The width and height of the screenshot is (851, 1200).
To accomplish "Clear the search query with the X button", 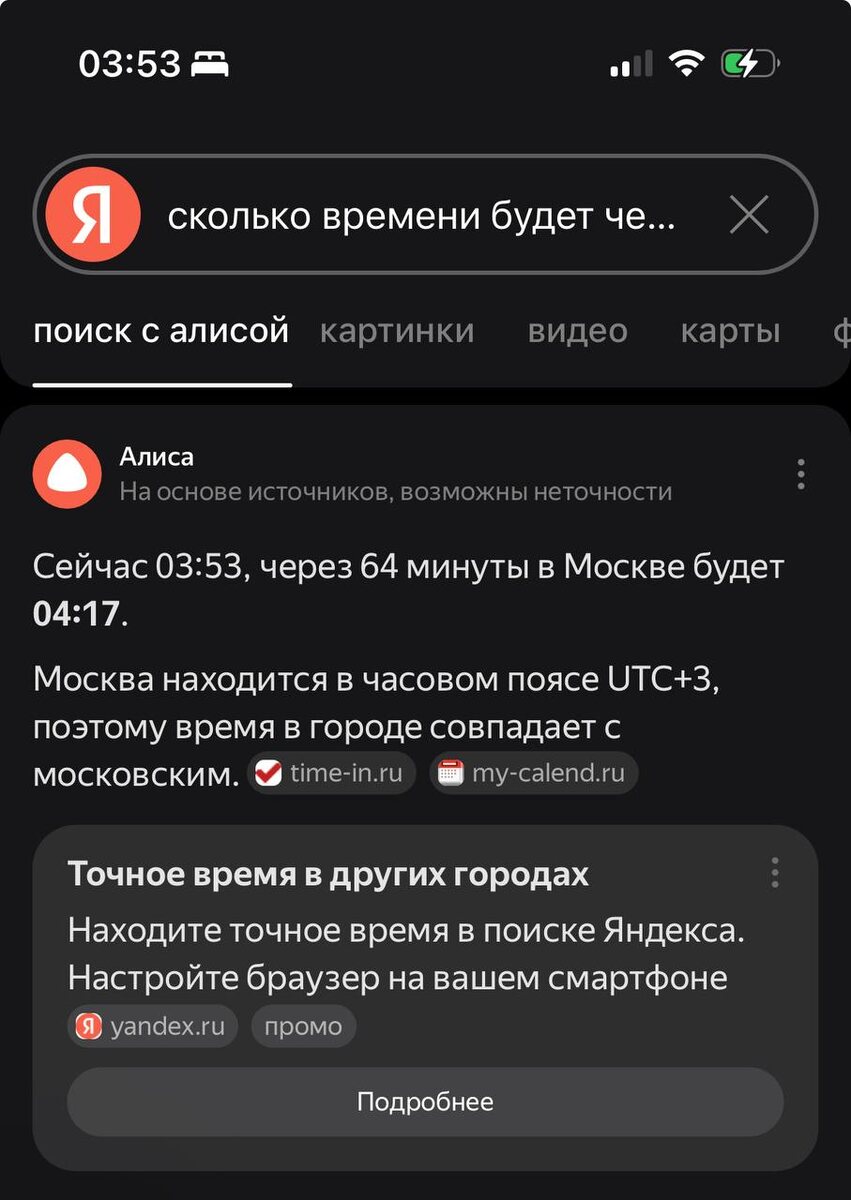I will click(x=747, y=215).
